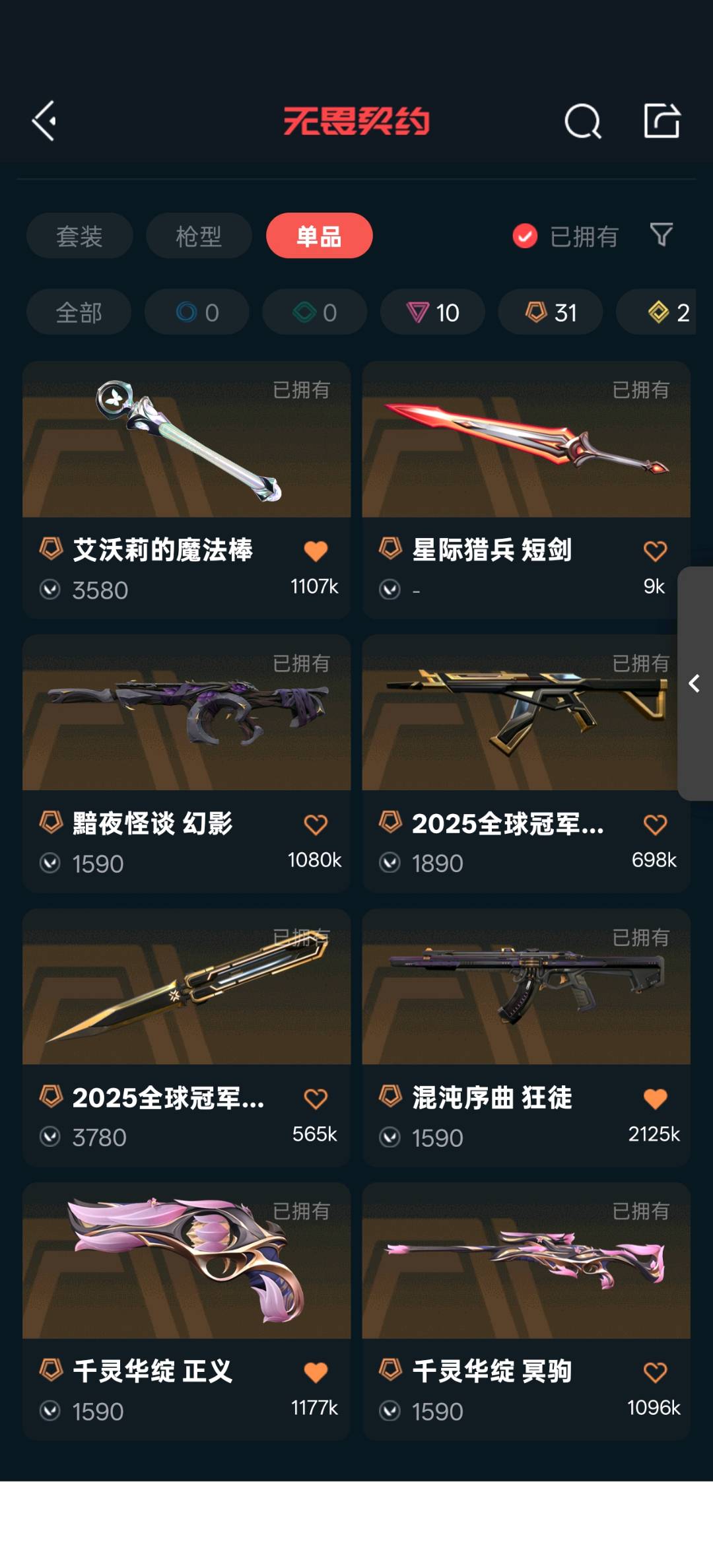This screenshot has width=713, height=1568.
Task: Switch to the 套装 tab
Action: 79,236
